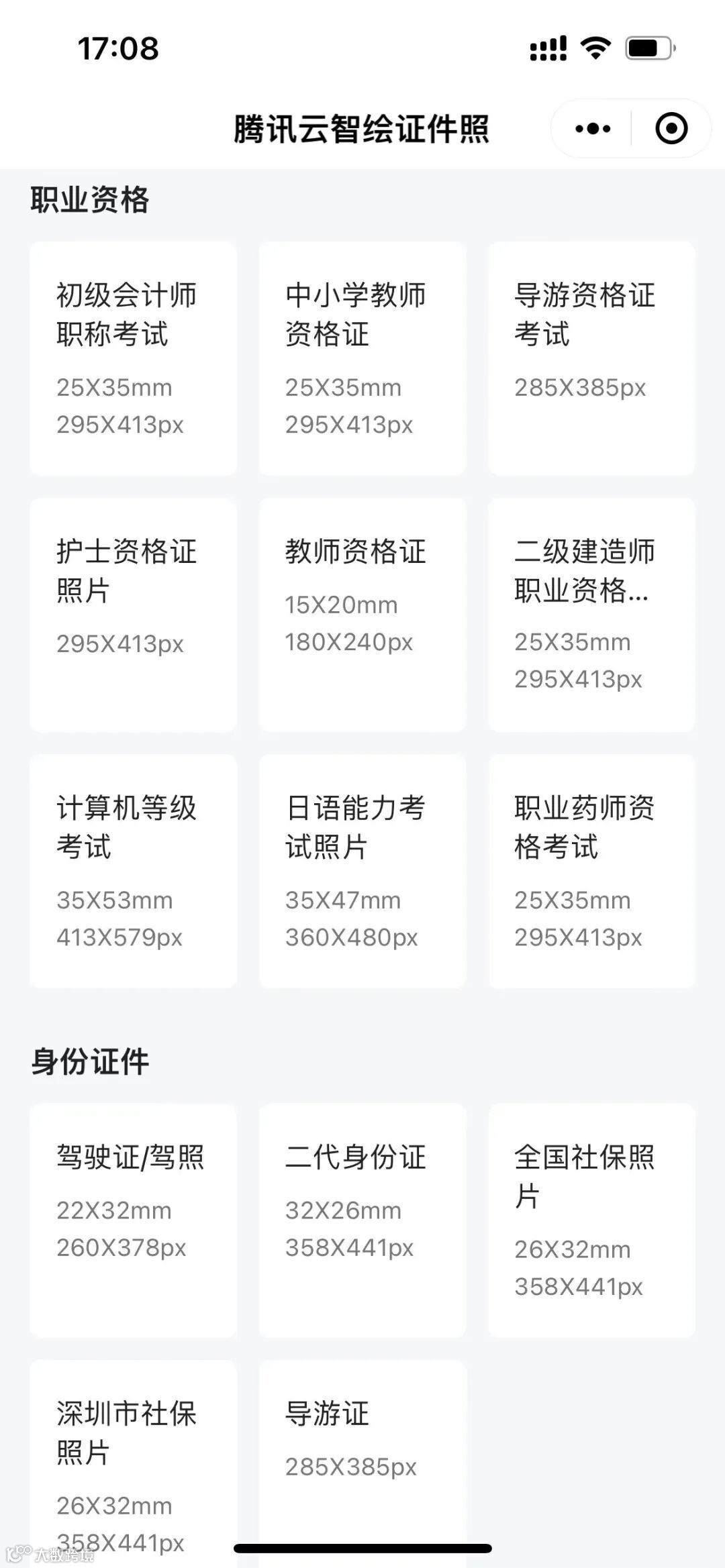Close the mini program via circle icon
This screenshot has height=1568, width=725.
tap(671, 128)
